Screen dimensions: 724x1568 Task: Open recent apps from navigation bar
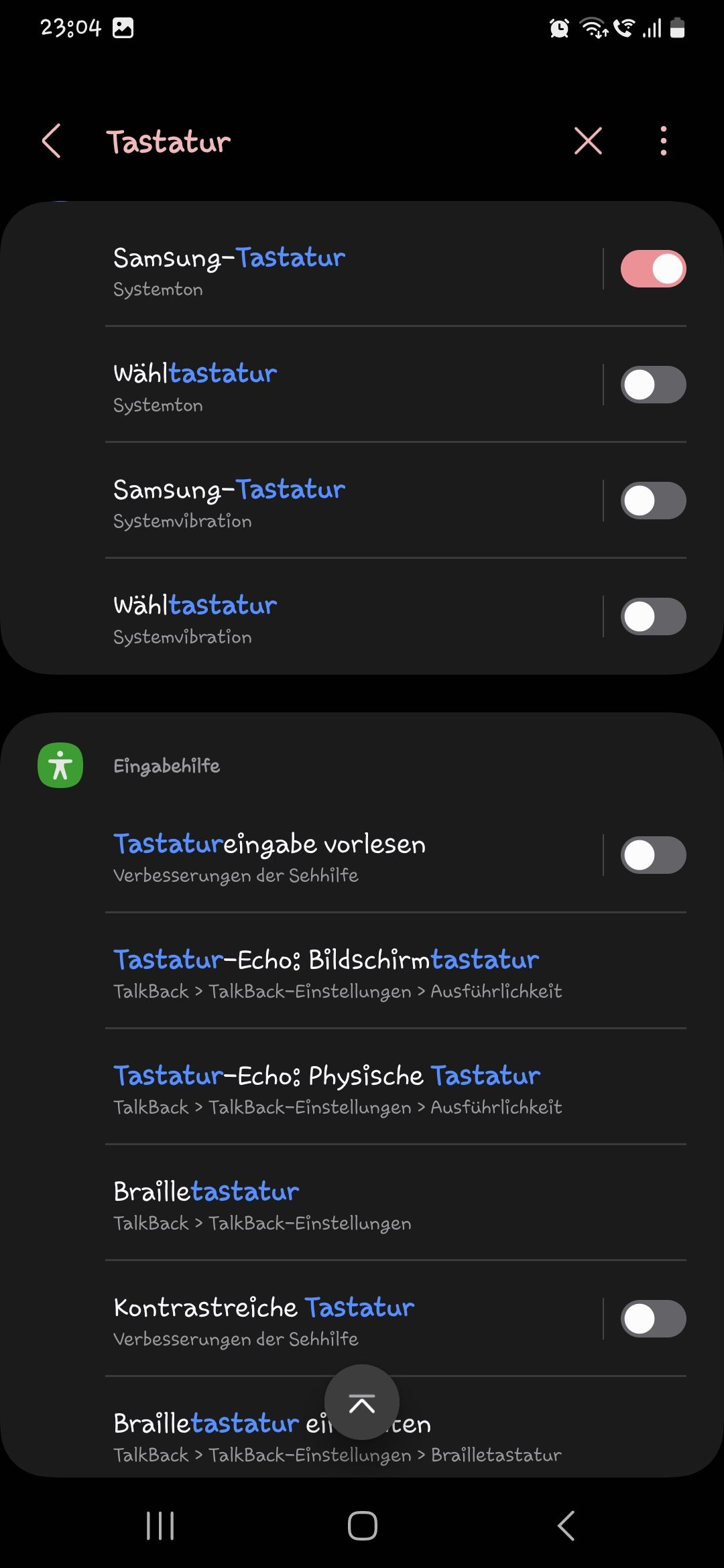click(x=160, y=1526)
